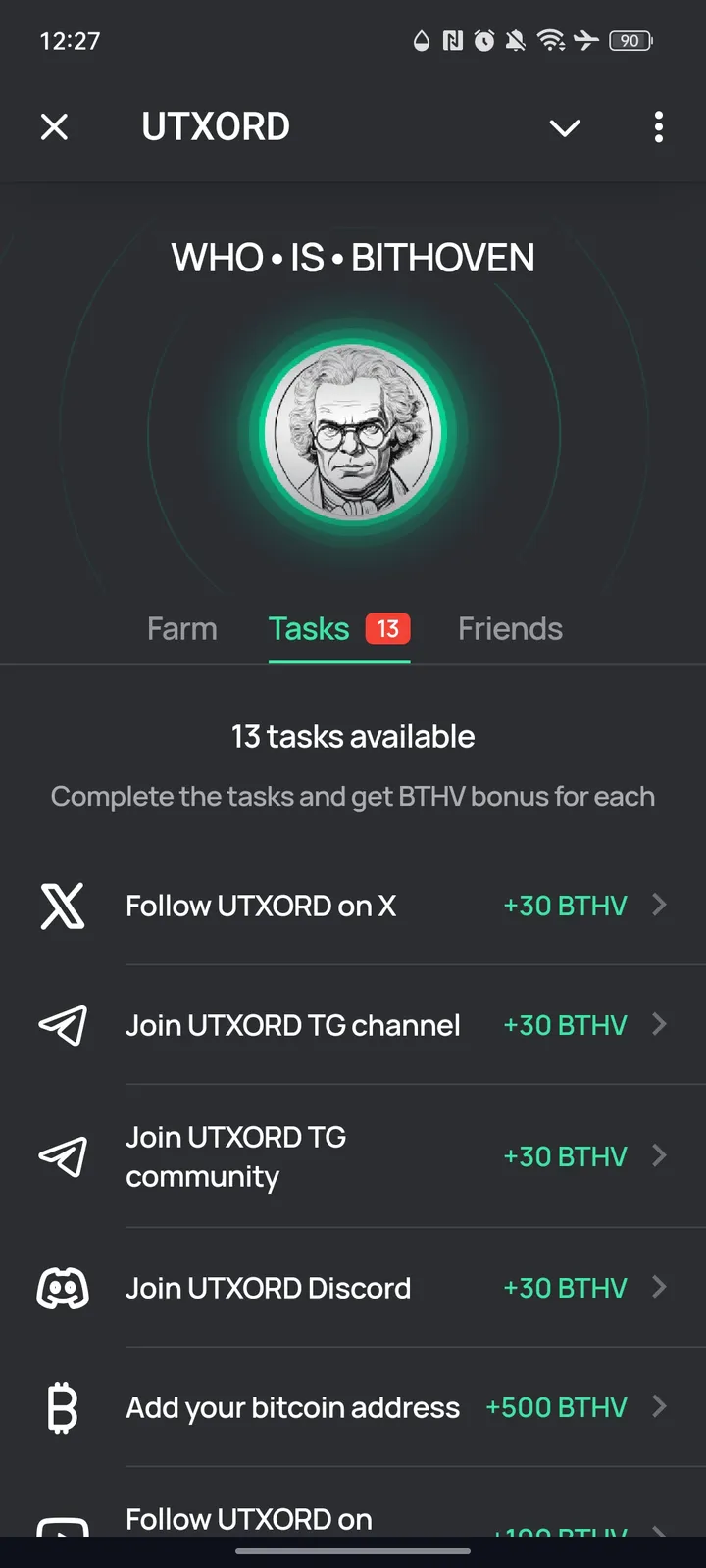Collapse the mini app via the chevron

565,127
